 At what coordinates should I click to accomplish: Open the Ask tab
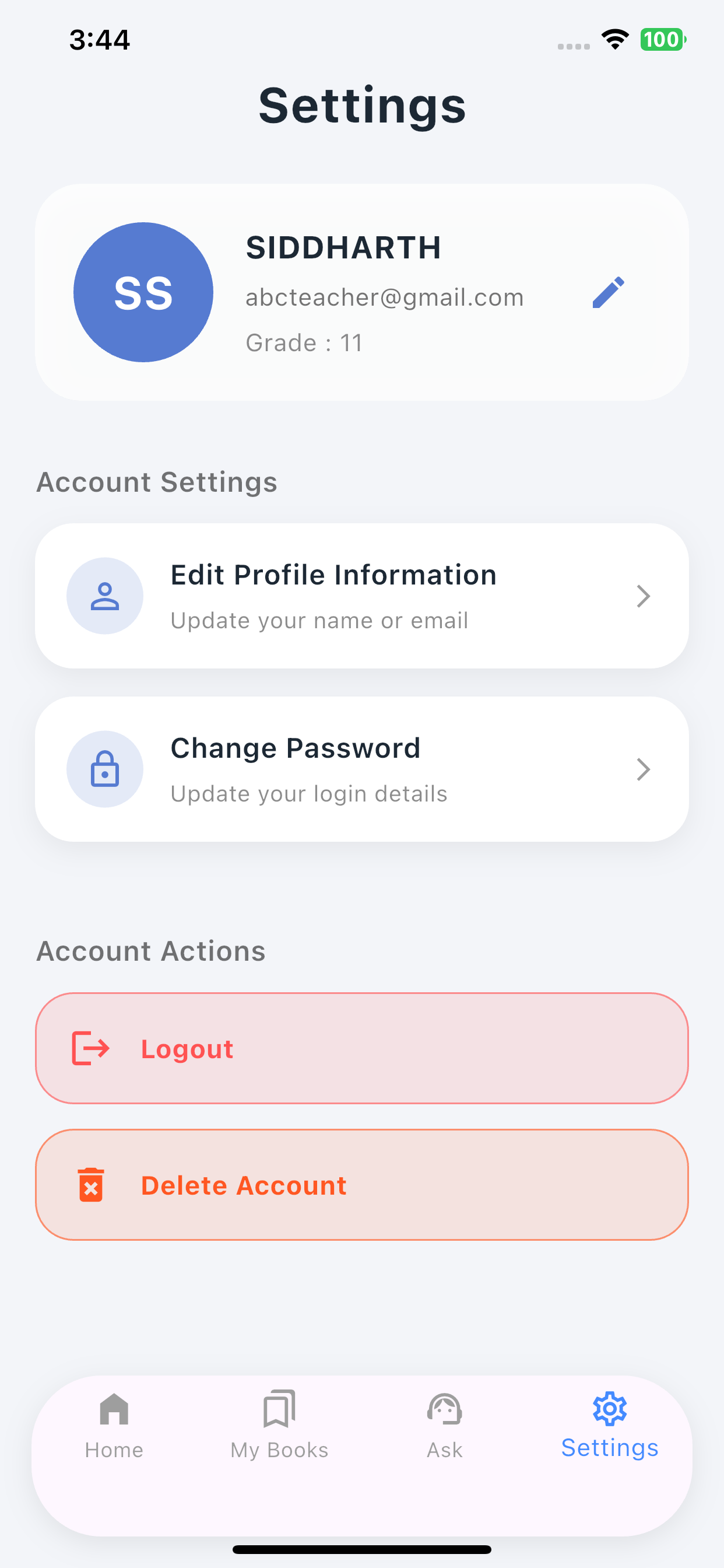(x=445, y=1426)
